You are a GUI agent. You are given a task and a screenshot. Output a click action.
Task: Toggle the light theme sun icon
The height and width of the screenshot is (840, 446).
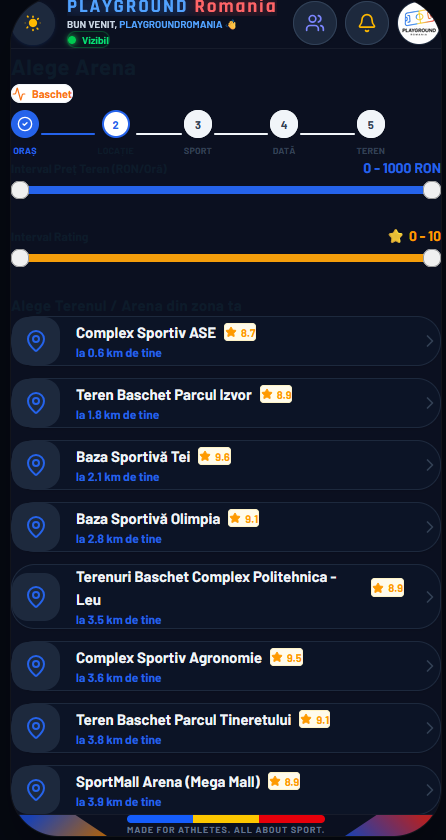tap(33, 23)
